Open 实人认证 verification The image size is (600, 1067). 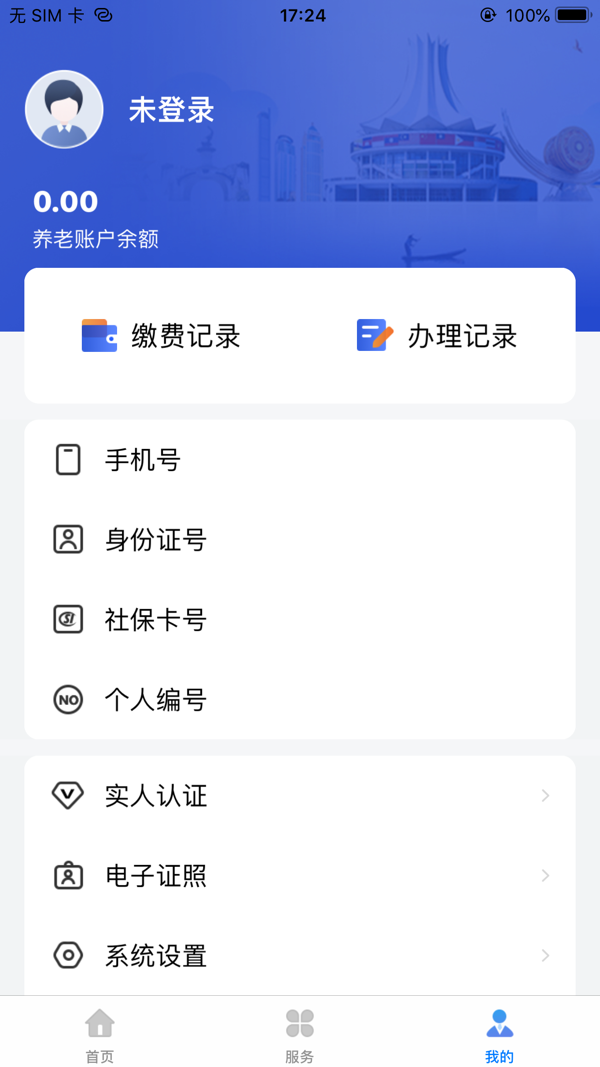click(x=300, y=796)
